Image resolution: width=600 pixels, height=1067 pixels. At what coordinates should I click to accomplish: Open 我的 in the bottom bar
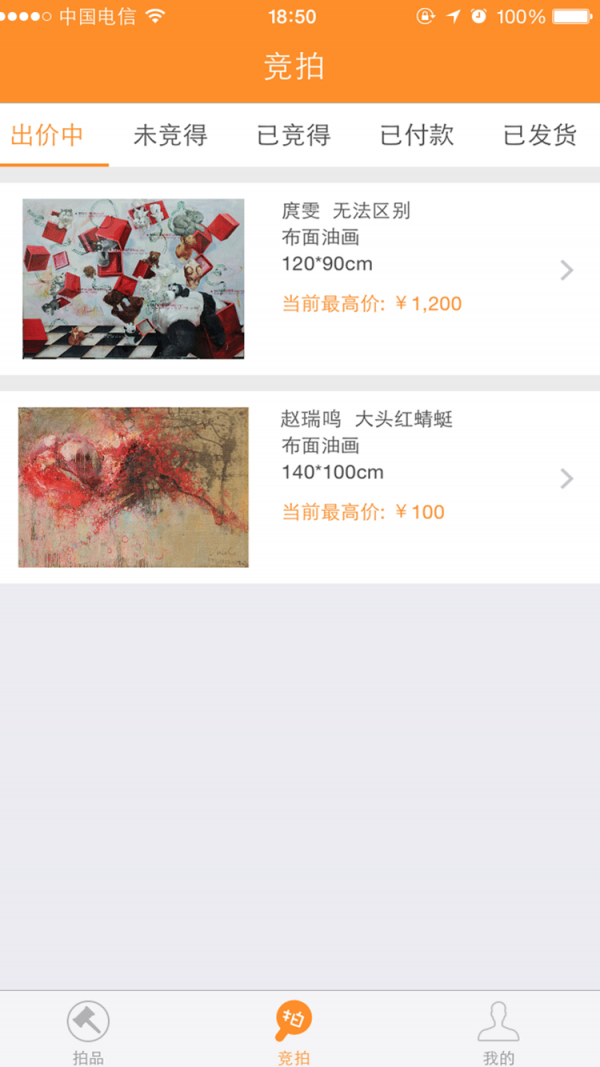[x=498, y=1032]
